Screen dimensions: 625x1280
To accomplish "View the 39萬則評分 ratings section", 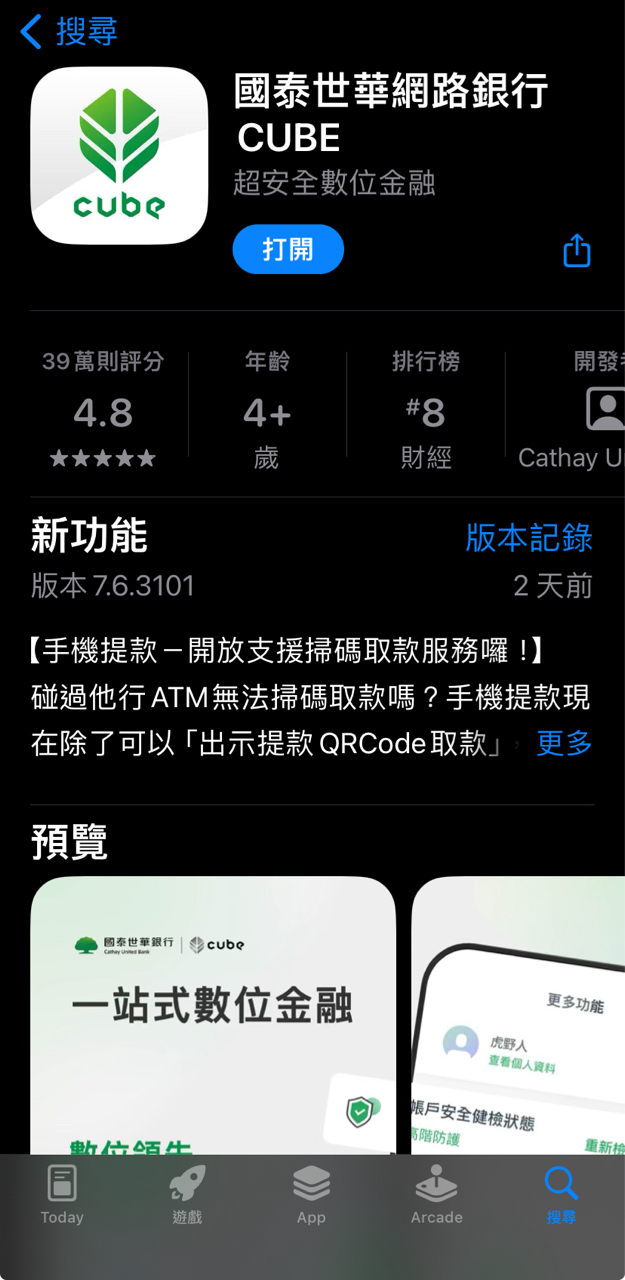I will 103,412.
